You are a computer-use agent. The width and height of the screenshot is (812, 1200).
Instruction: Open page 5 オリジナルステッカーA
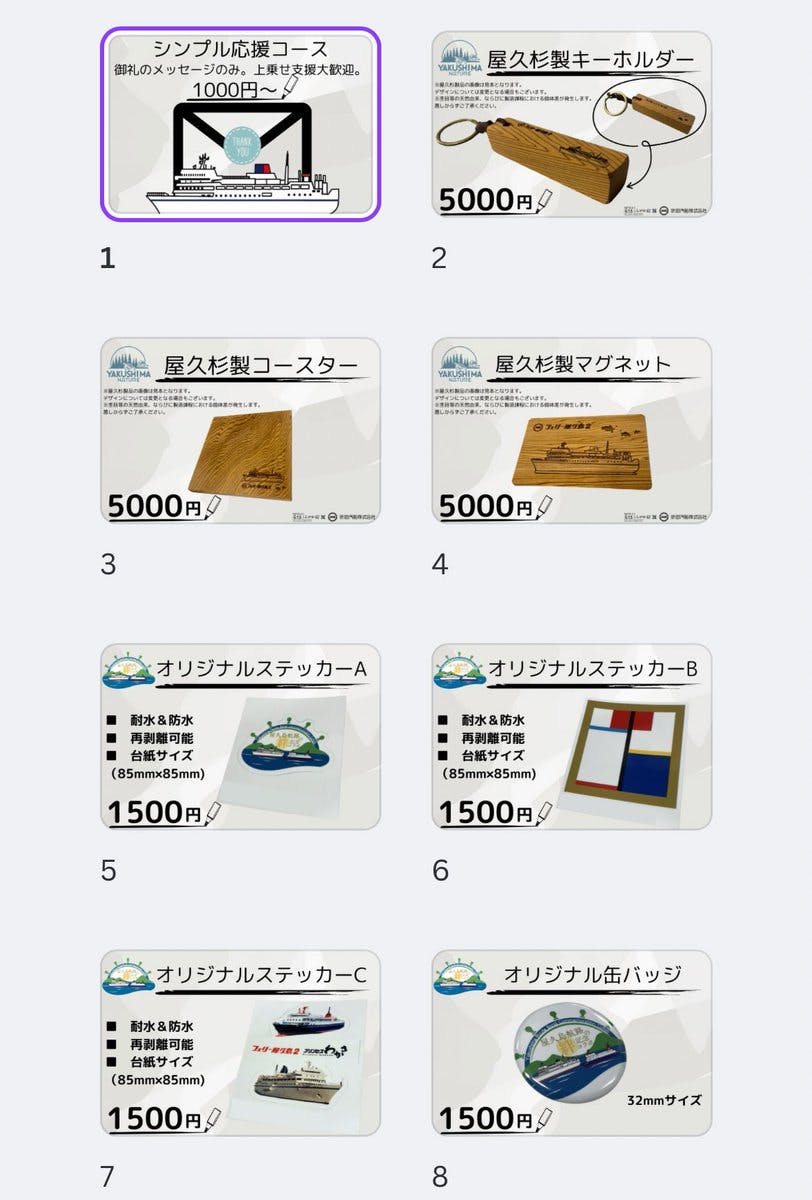240,736
